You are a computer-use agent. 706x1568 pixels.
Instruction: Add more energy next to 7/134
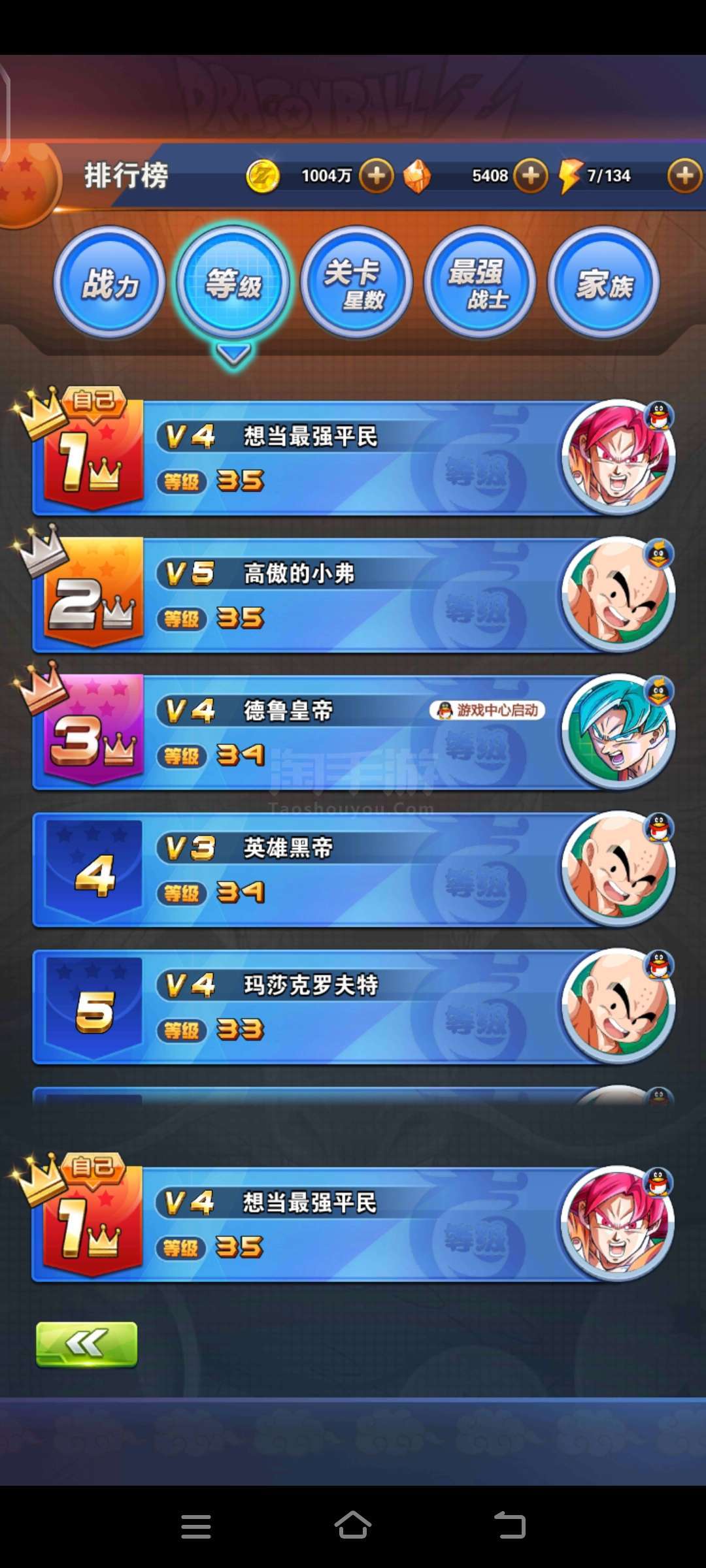(x=684, y=176)
